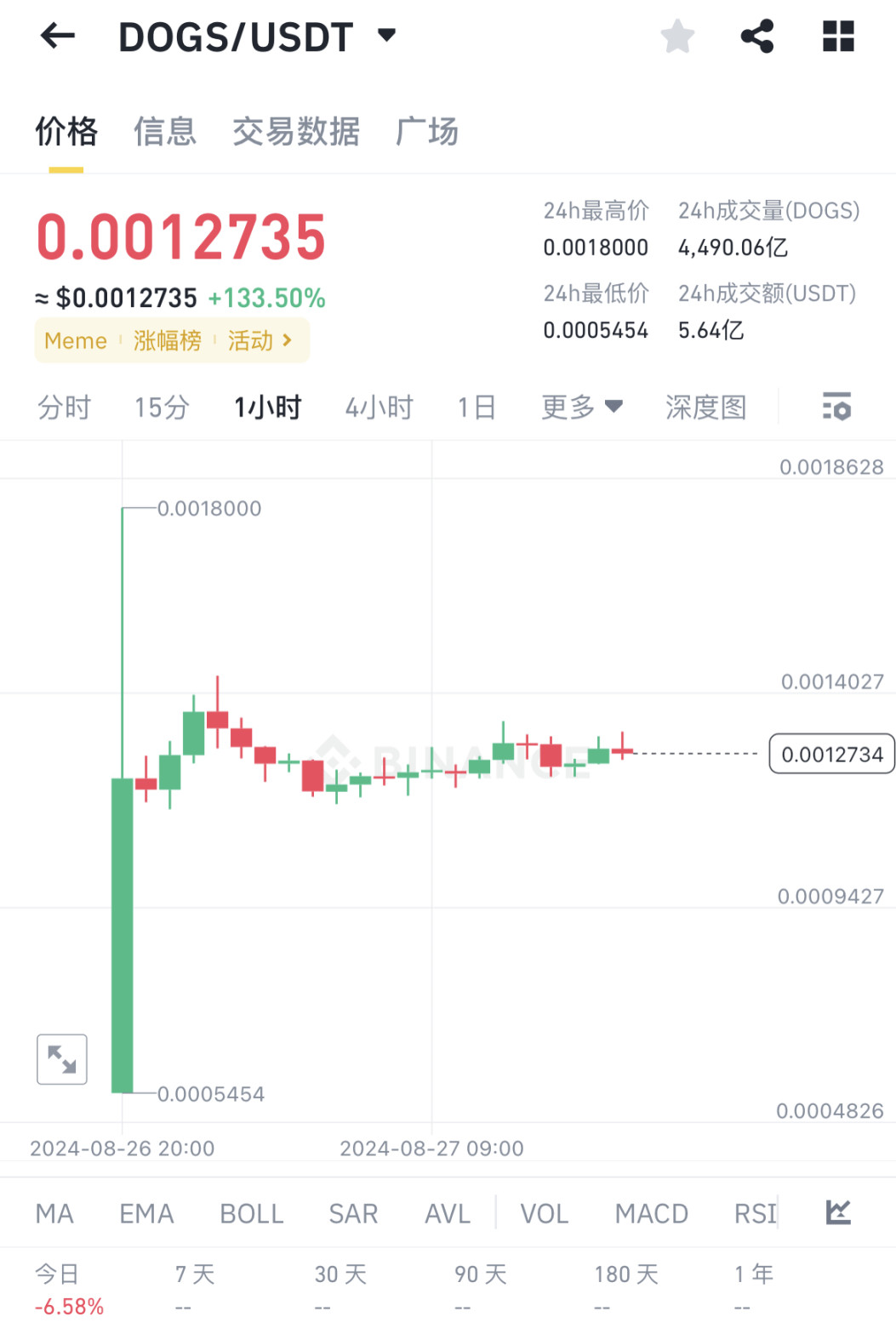The image size is (896, 1328).
Task: Open the grid layout menu icon
Action: pyautogui.click(x=837, y=36)
